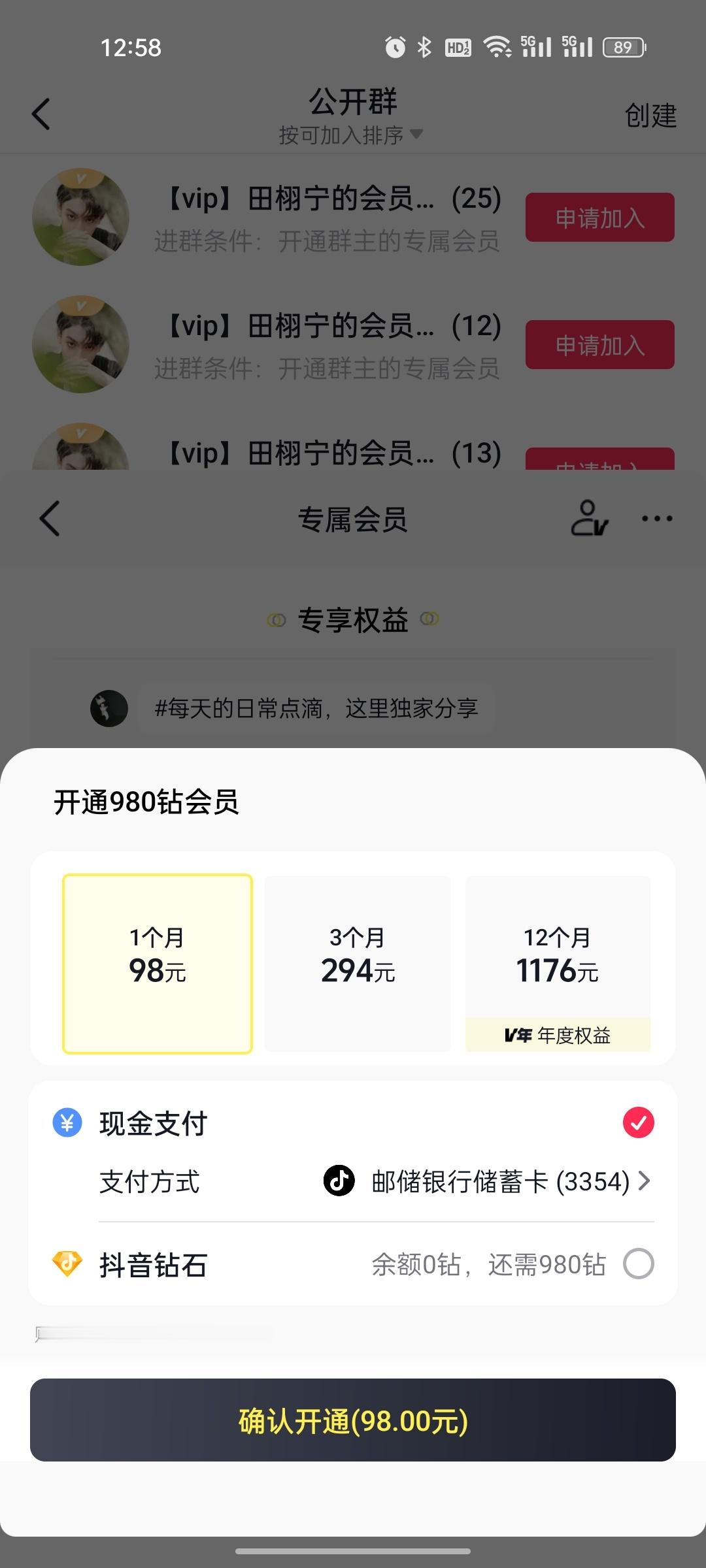Tap the back arrow on the 公开群 header
Image resolution: width=706 pixels, height=1568 pixels.
[x=41, y=113]
